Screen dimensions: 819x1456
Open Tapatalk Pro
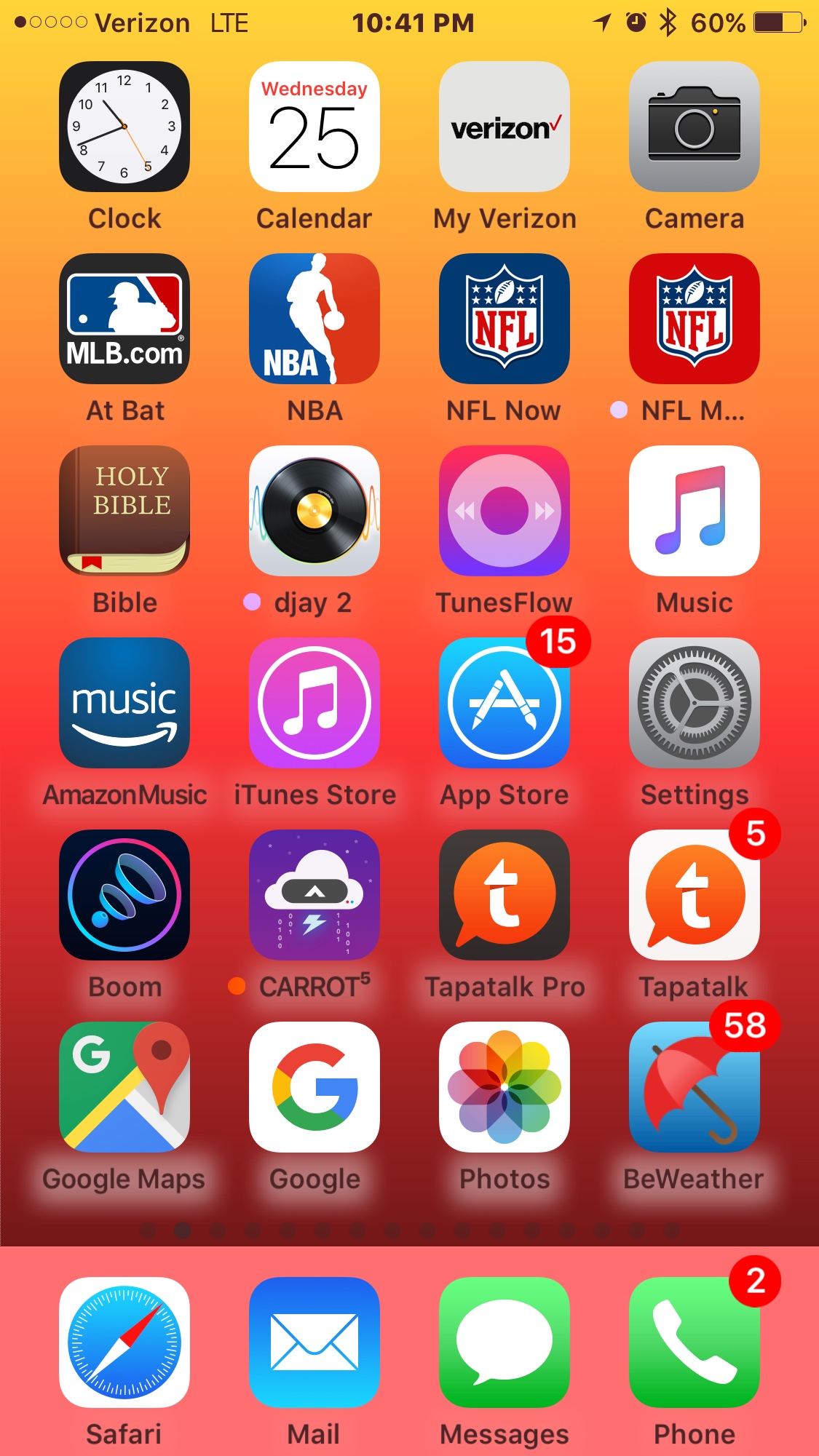click(x=505, y=895)
